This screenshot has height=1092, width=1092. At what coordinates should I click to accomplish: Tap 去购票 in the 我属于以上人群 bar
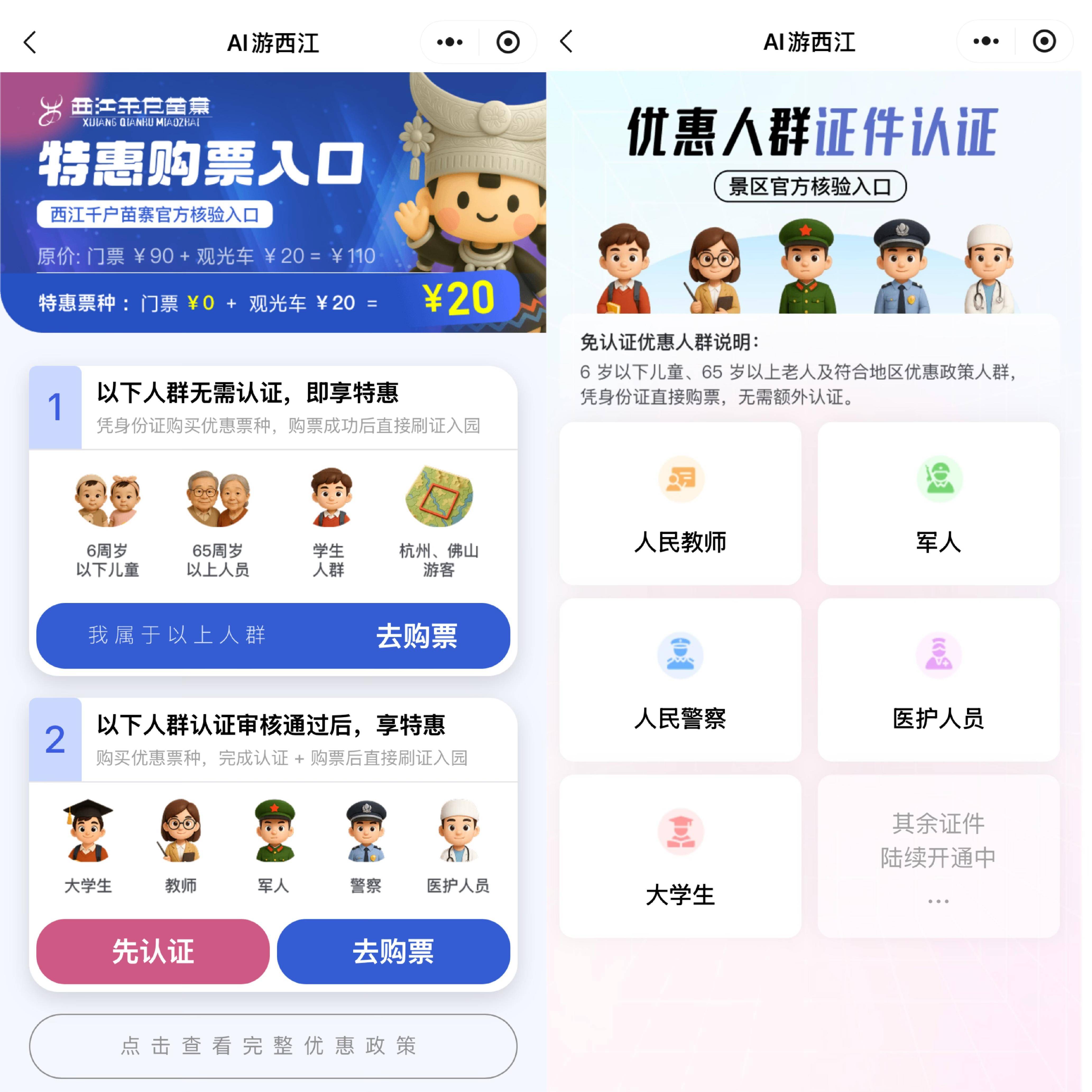pos(417,635)
